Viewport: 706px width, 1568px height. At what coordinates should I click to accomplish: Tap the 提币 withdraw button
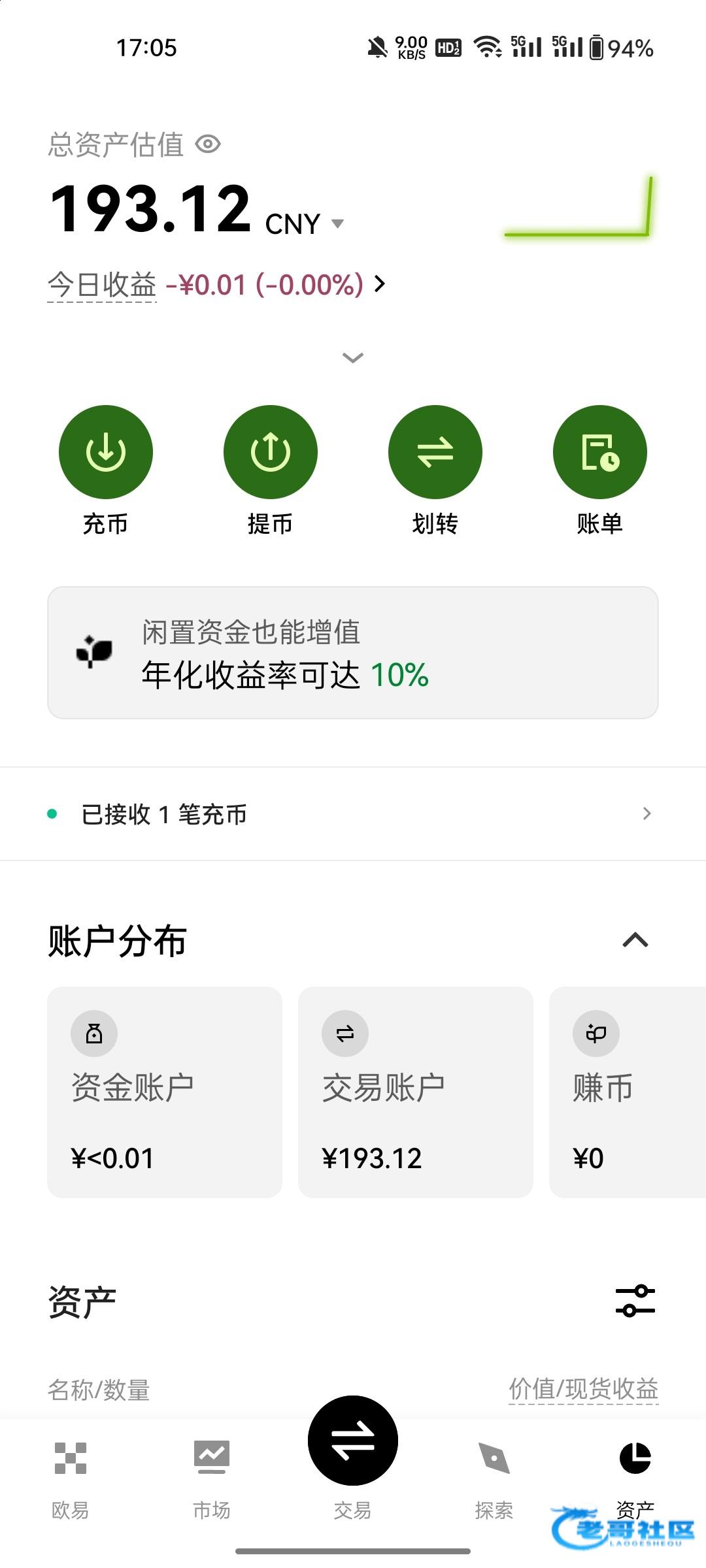click(270, 452)
